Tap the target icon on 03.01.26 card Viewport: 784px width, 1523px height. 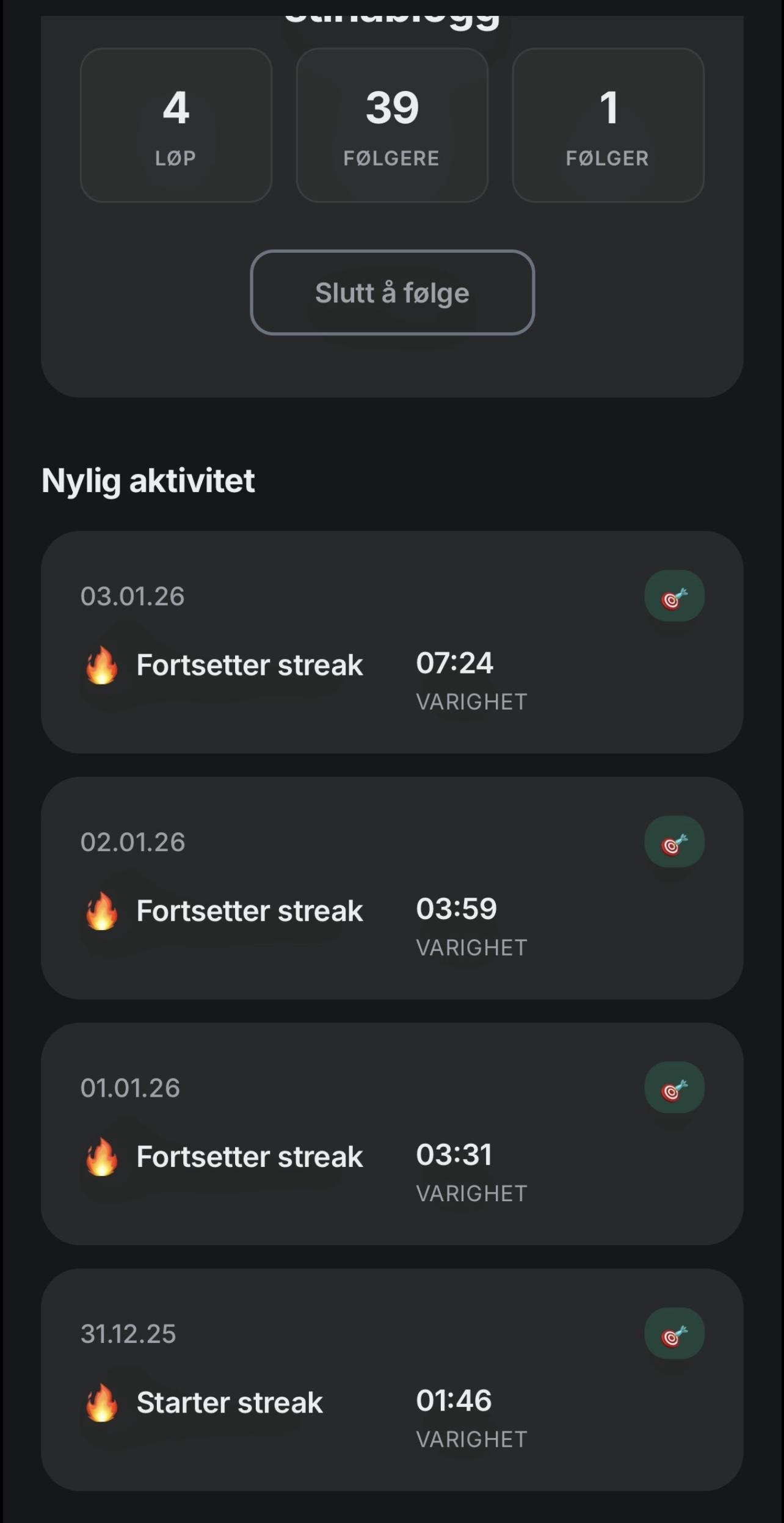point(674,596)
